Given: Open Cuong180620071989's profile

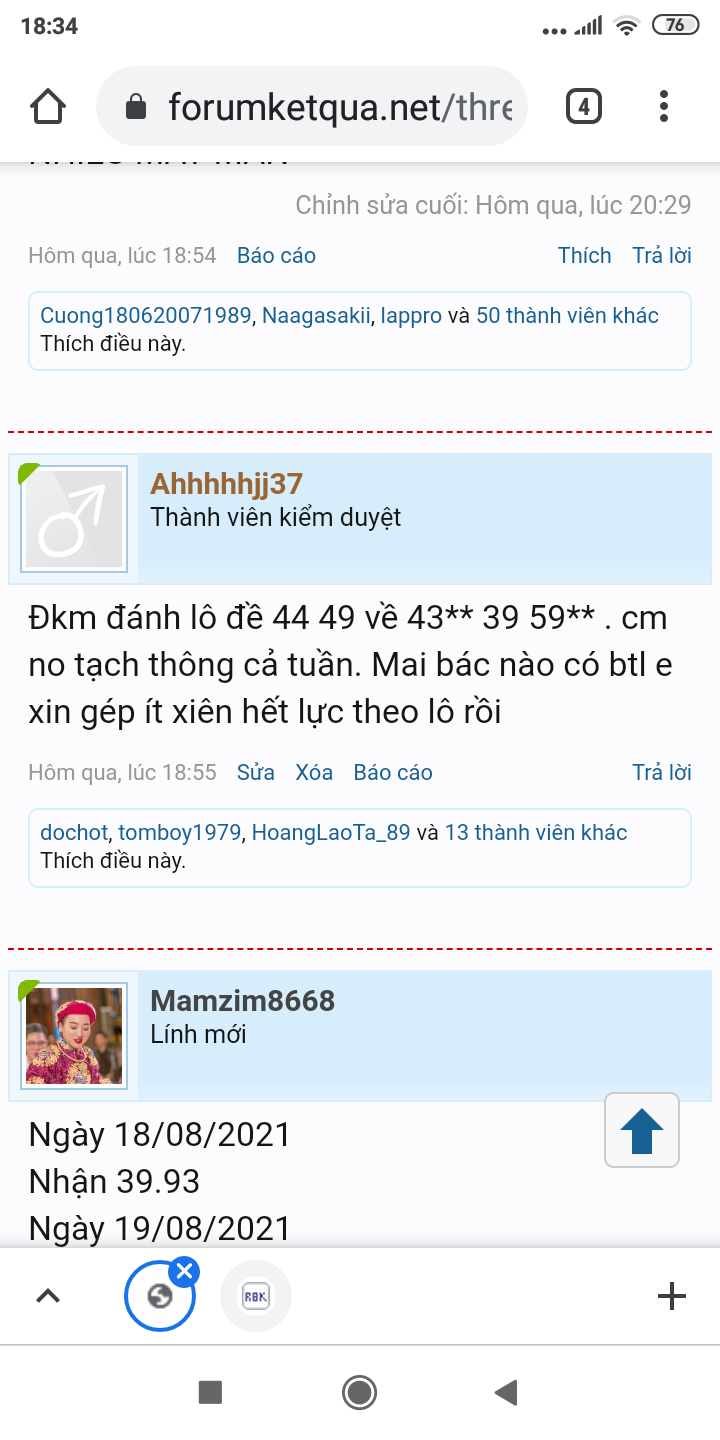Looking at the screenshot, I should click(x=145, y=316).
